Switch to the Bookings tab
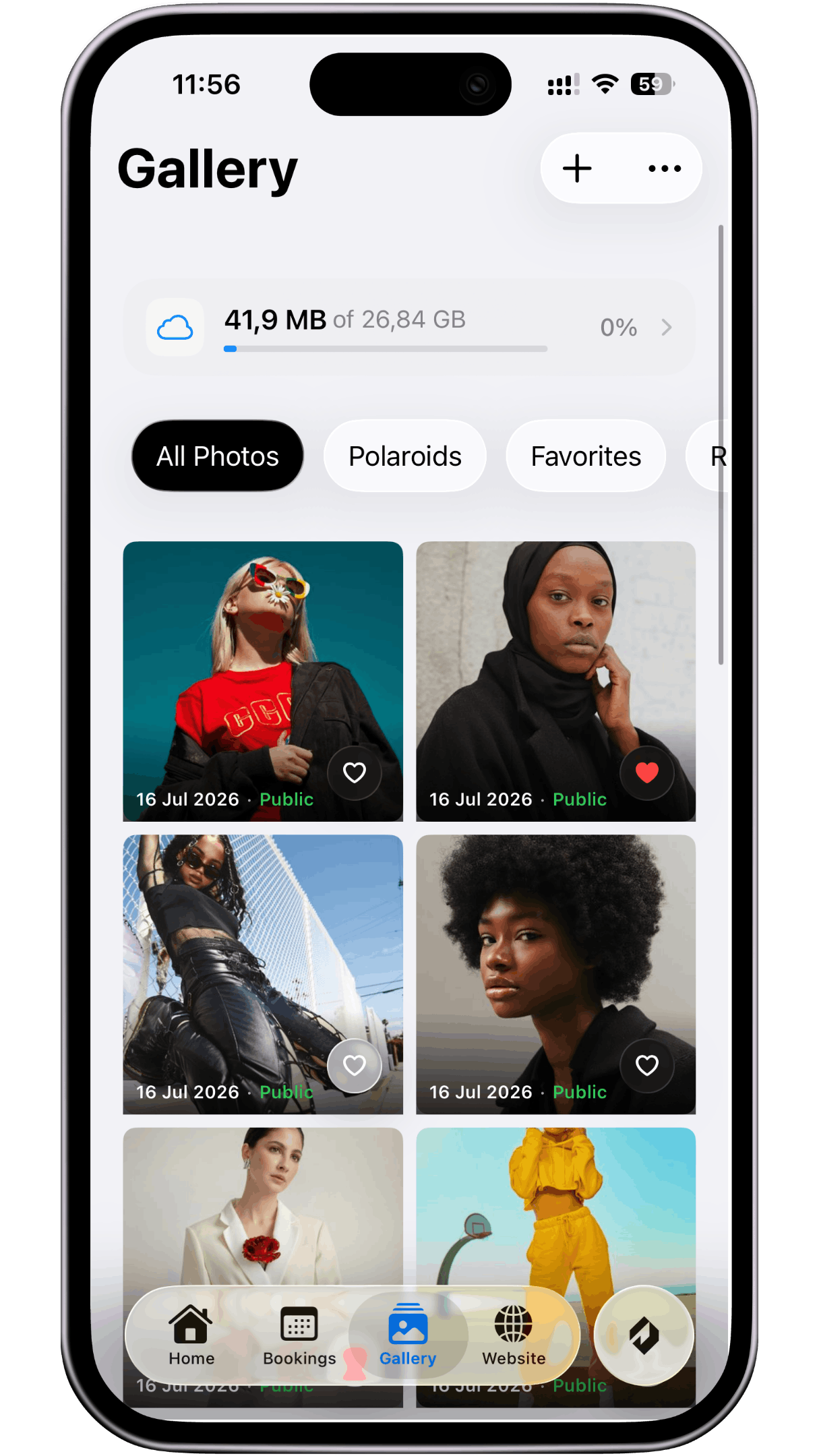This screenshot has height=1456, width=819. pyautogui.click(x=299, y=1335)
